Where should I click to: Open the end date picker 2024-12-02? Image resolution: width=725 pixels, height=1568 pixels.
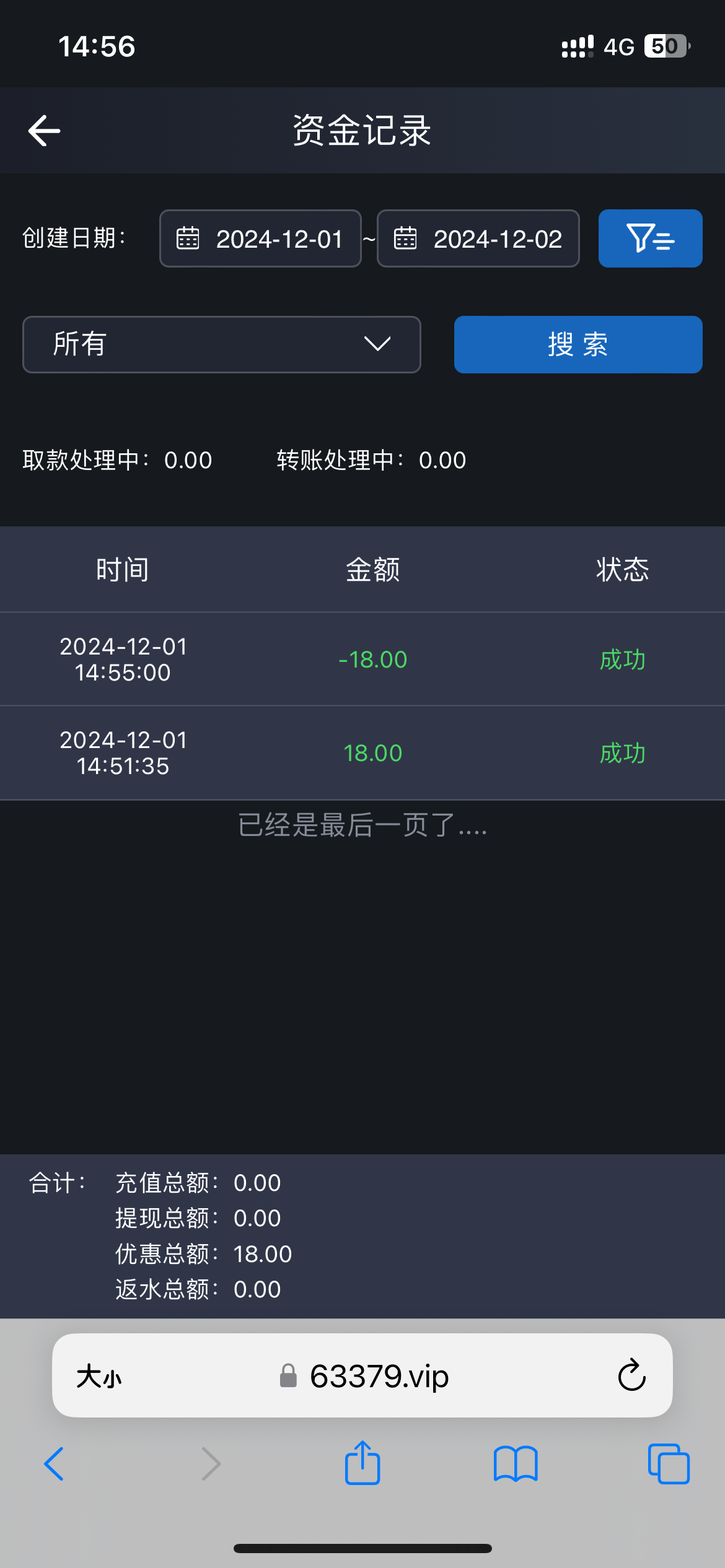[x=478, y=238]
